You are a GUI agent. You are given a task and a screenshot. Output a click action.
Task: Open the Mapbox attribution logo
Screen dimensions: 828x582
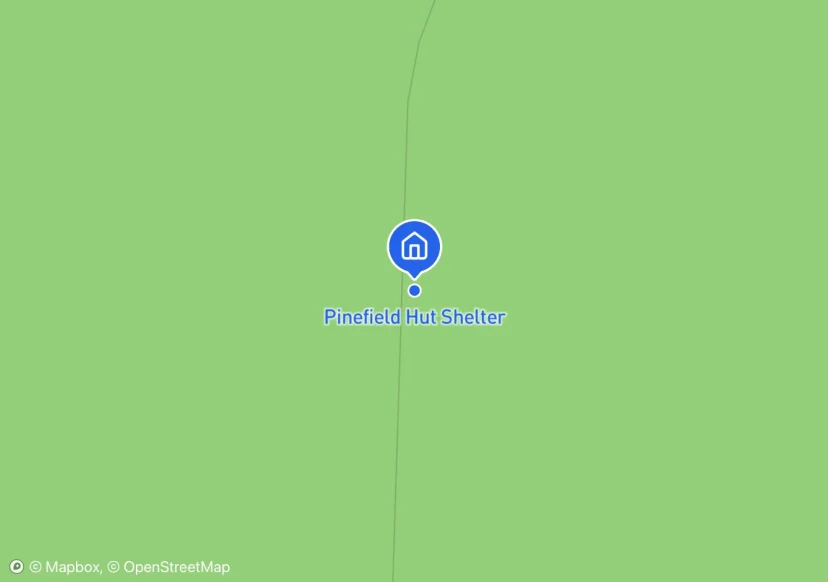[16, 567]
